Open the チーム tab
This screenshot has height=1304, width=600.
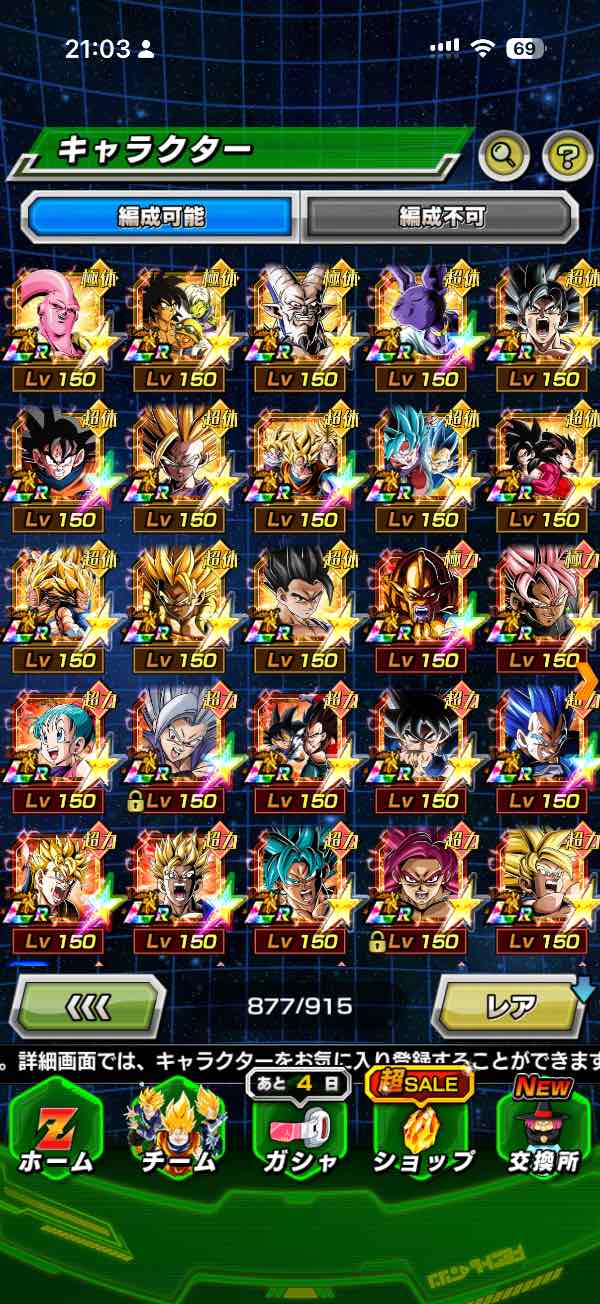178,1130
